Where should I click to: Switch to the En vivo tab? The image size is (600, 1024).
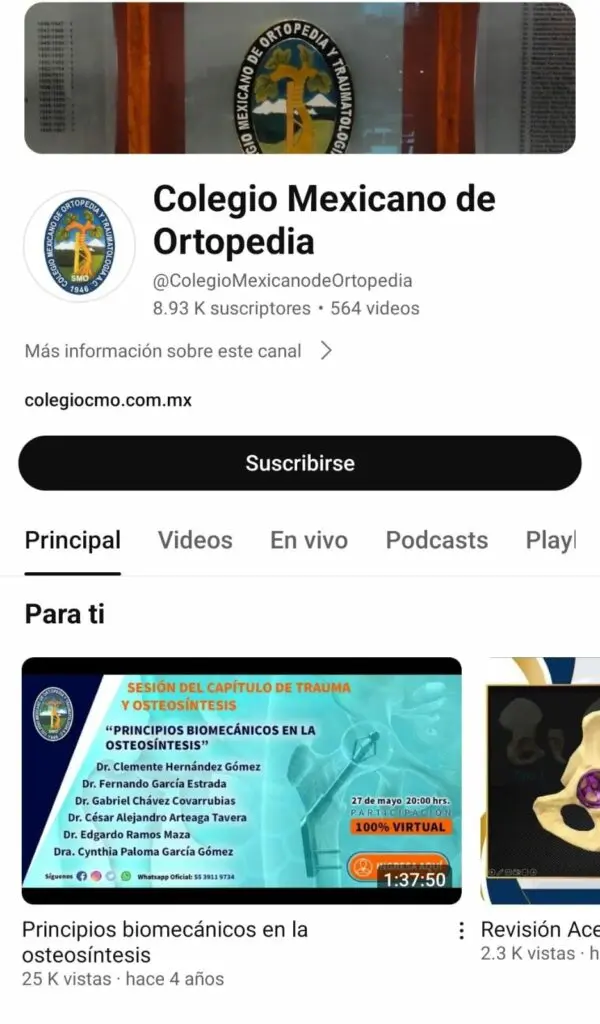pos(309,541)
